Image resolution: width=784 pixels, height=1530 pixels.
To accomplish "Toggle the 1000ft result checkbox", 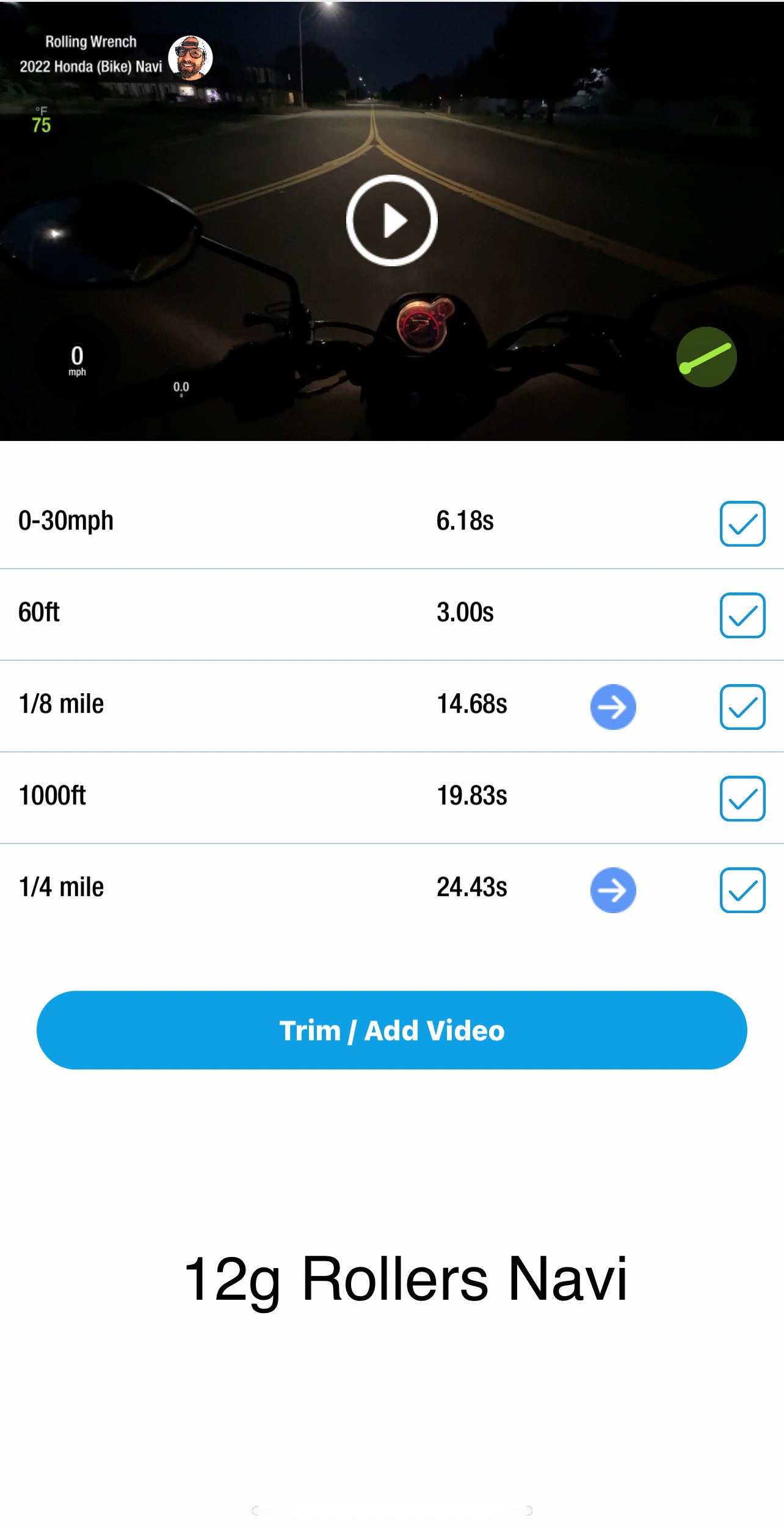I will 742,798.
